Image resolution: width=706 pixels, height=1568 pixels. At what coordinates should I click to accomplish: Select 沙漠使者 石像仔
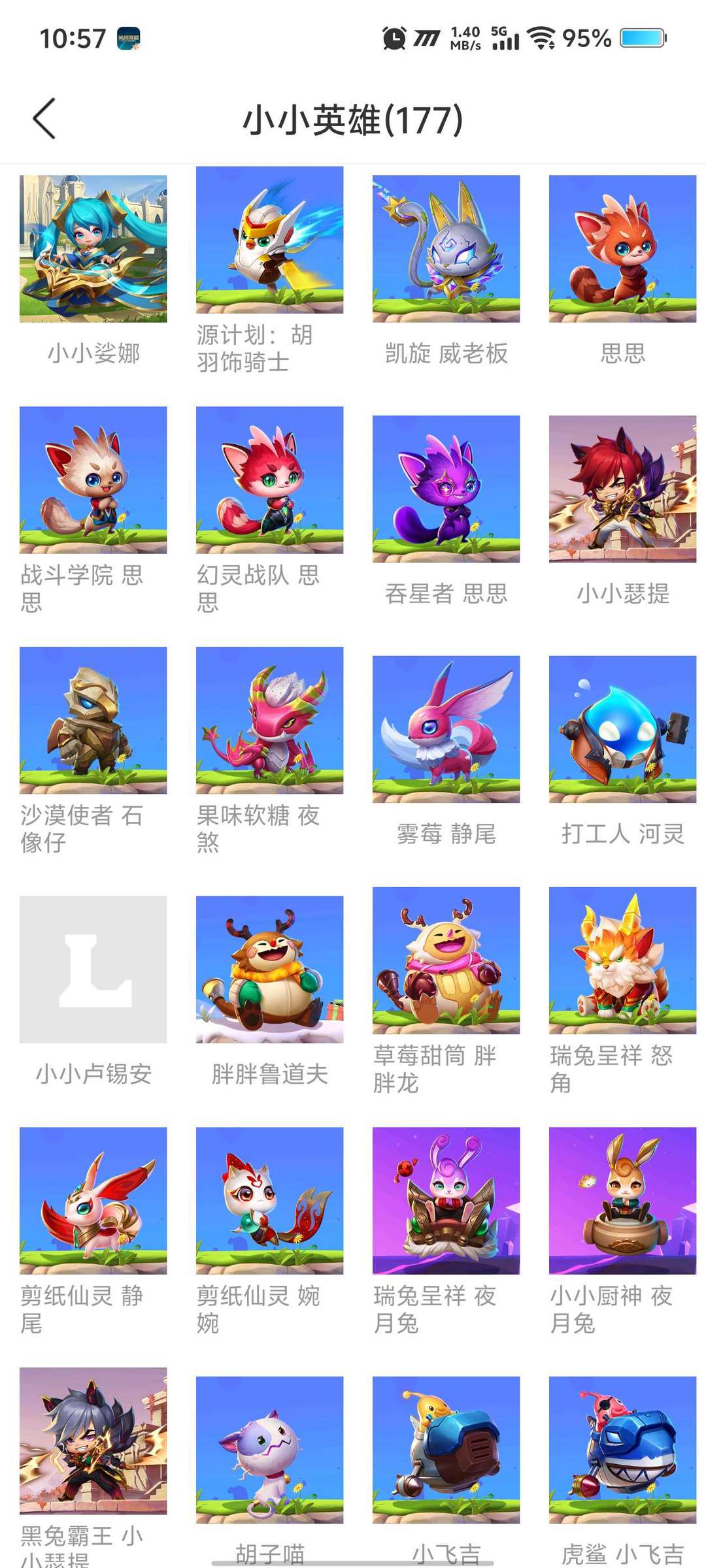93,721
